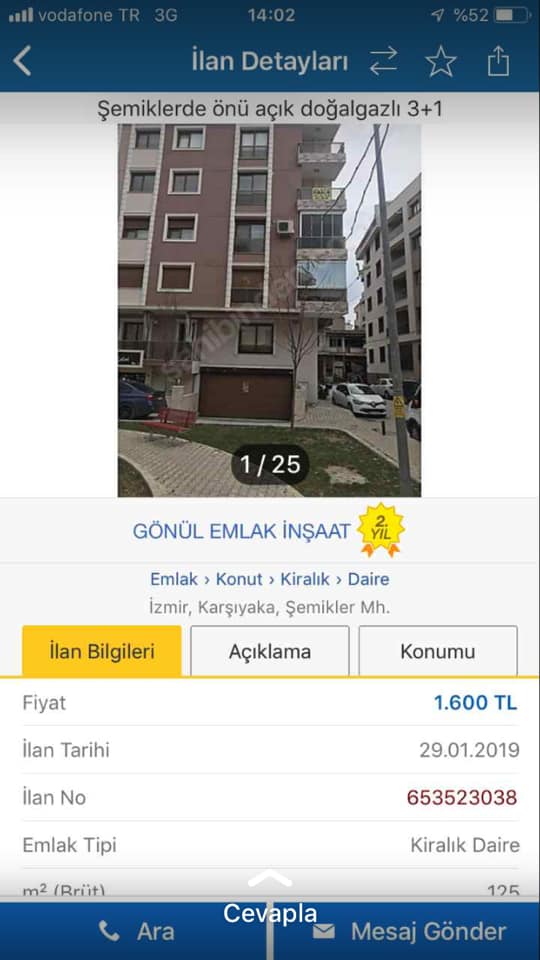Open the Daire breadcrumb category

pyautogui.click(x=369, y=579)
